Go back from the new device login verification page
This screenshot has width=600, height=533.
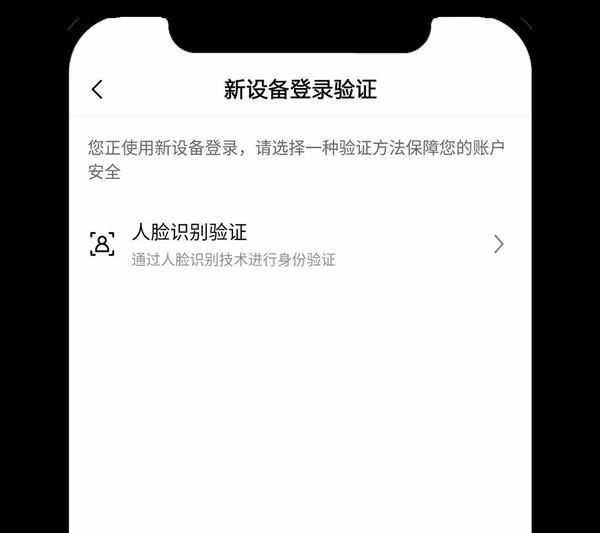(97, 89)
